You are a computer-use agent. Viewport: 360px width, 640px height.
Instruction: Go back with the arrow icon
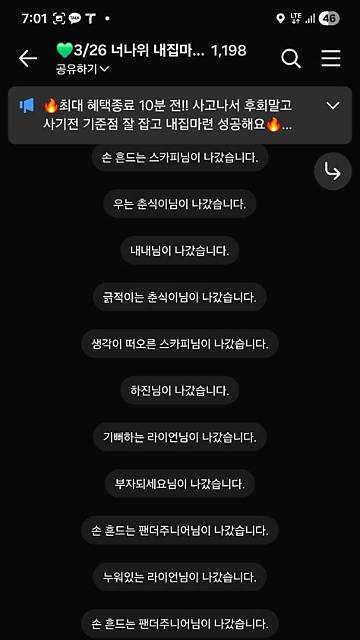[28, 59]
